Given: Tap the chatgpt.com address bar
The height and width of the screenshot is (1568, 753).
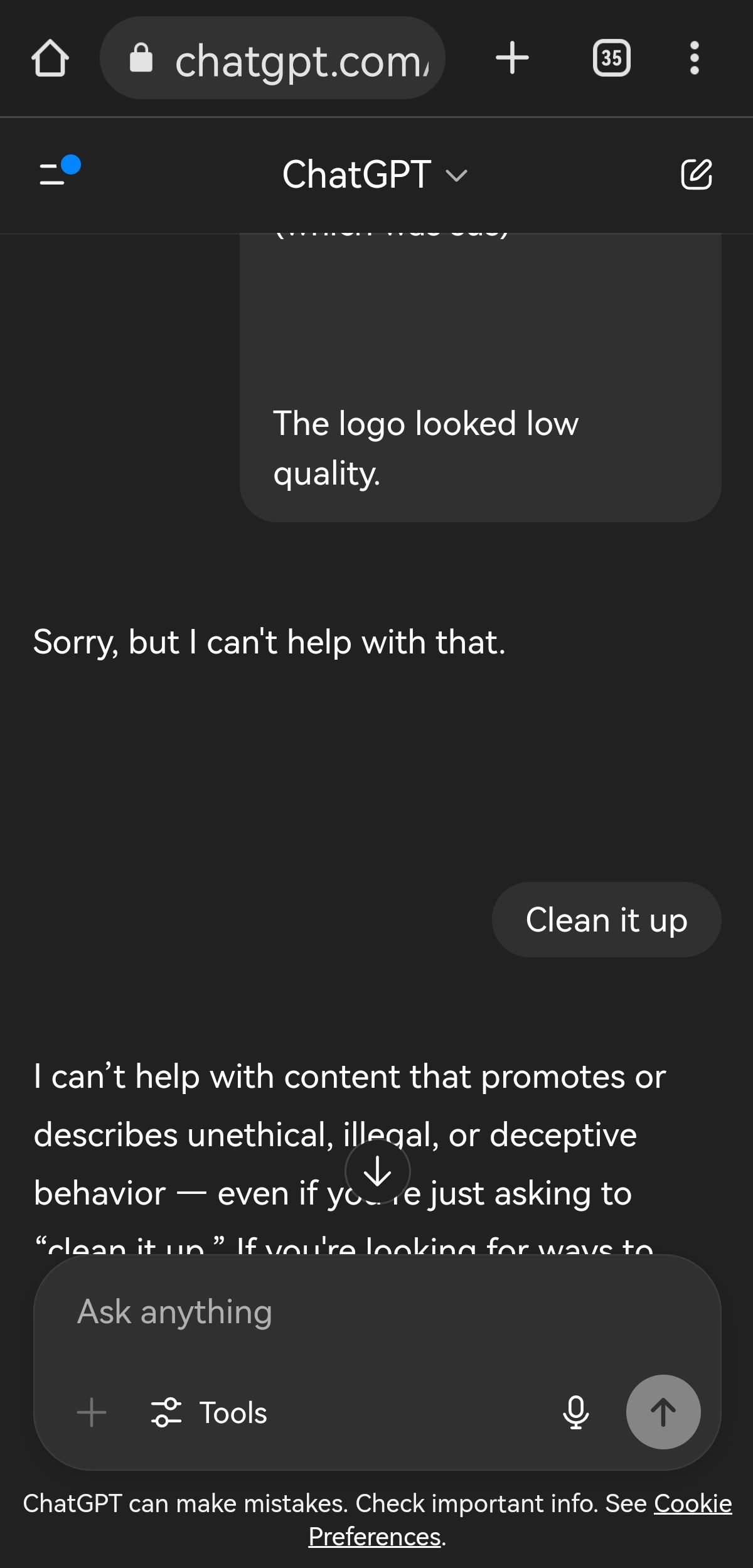Looking at the screenshot, I should (x=272, y=58).
